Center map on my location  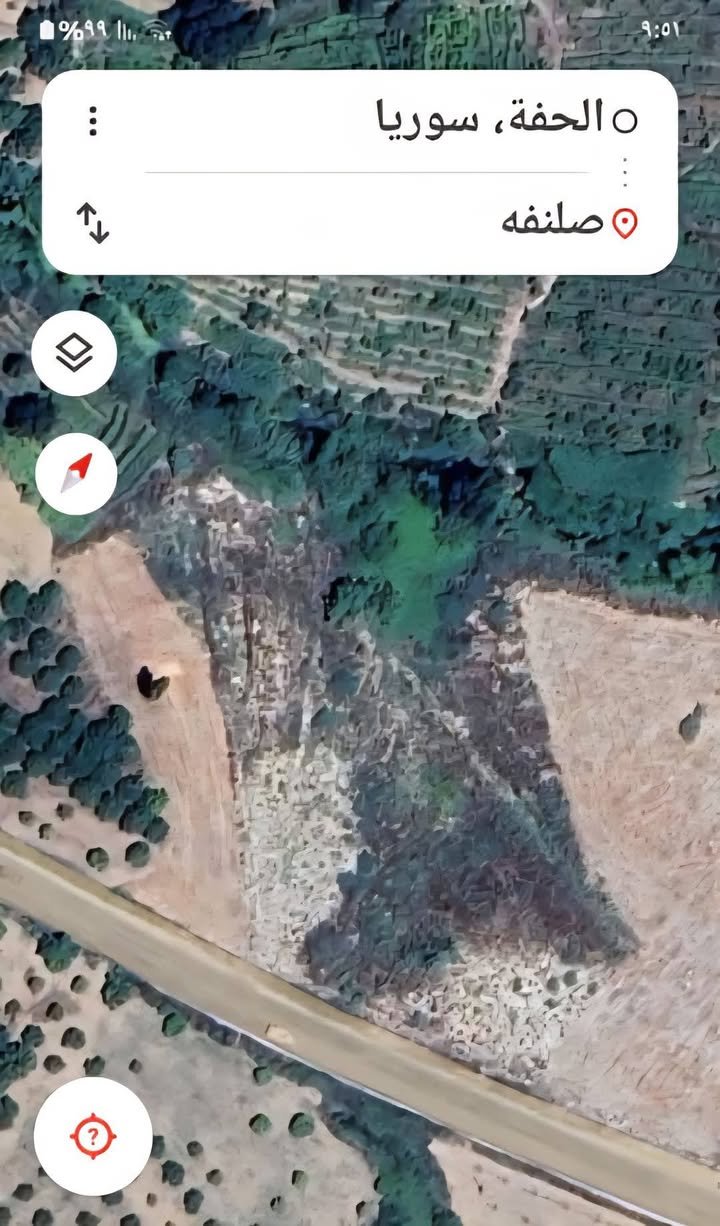93,1135
